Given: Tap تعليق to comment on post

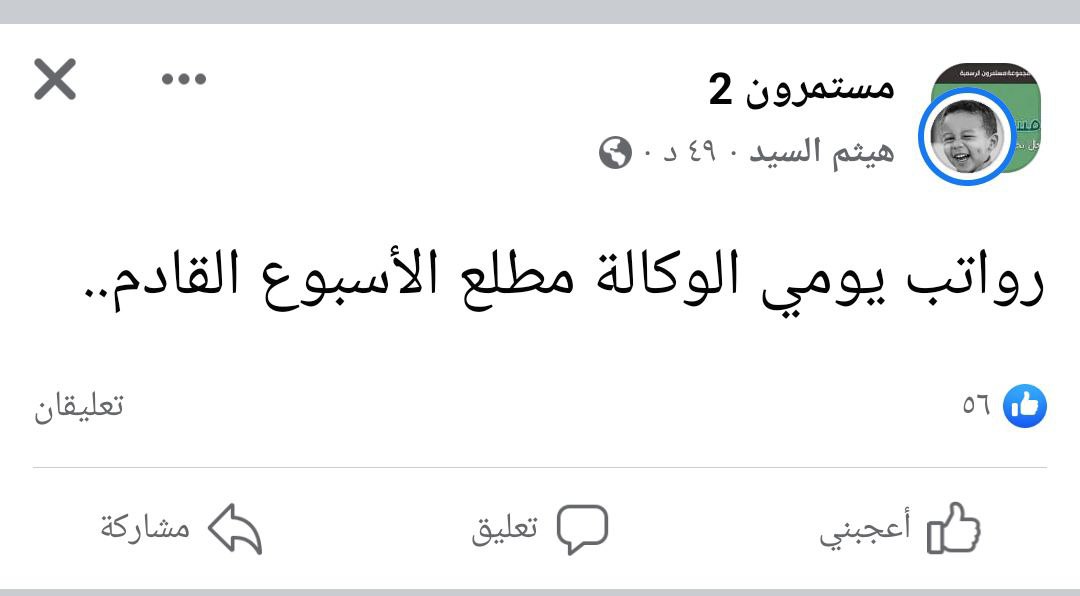Looking at the screenshot, I should coord(540,529).
